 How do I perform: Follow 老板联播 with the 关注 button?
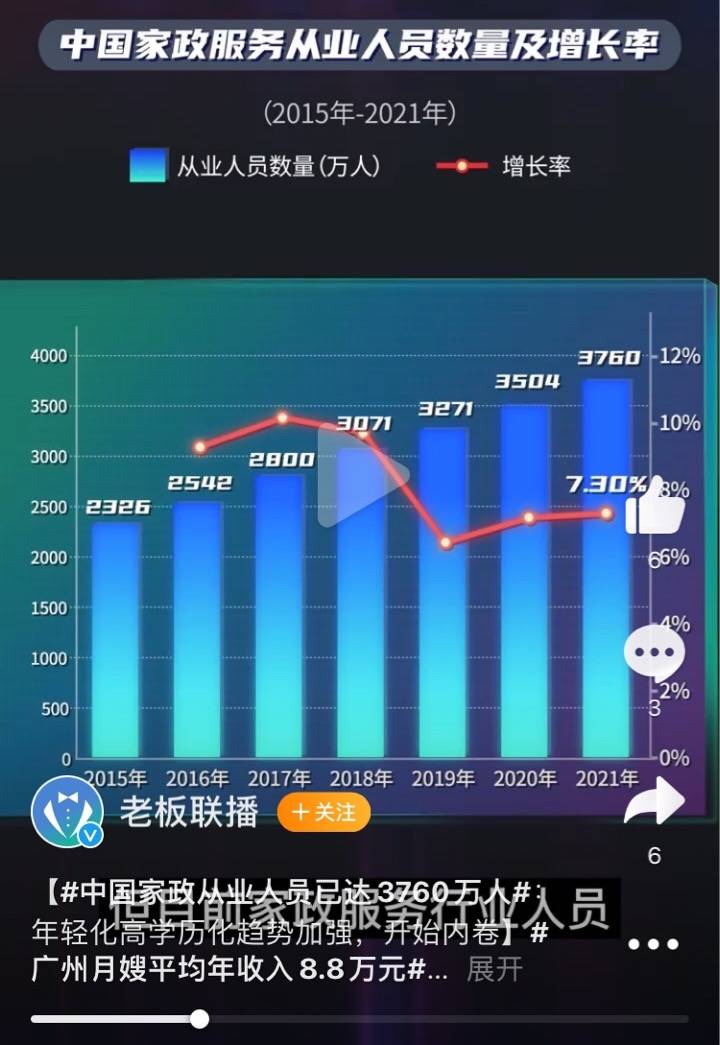323,812
